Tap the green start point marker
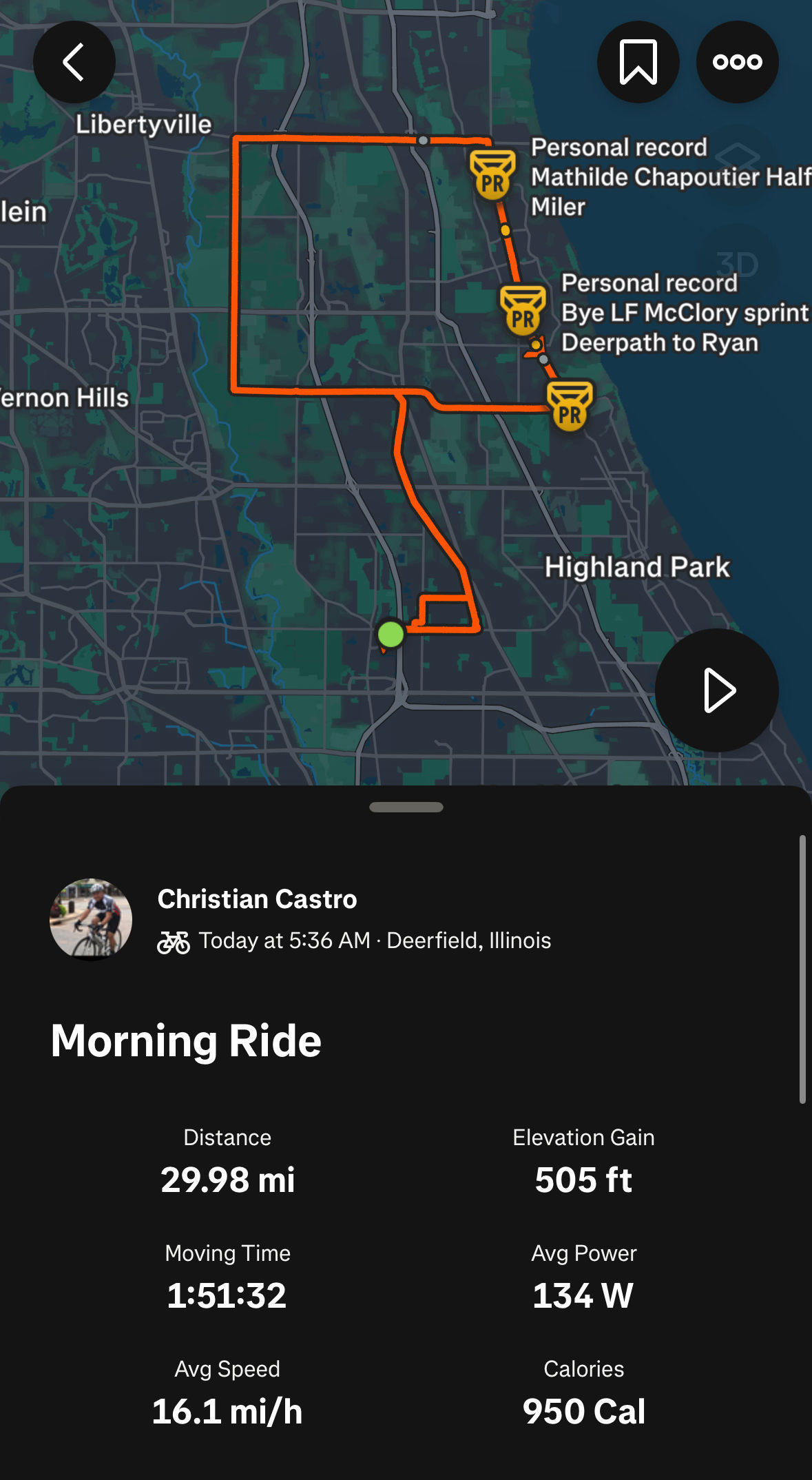The width and height of the screenshot is (812, 1480). click(391, 634)
